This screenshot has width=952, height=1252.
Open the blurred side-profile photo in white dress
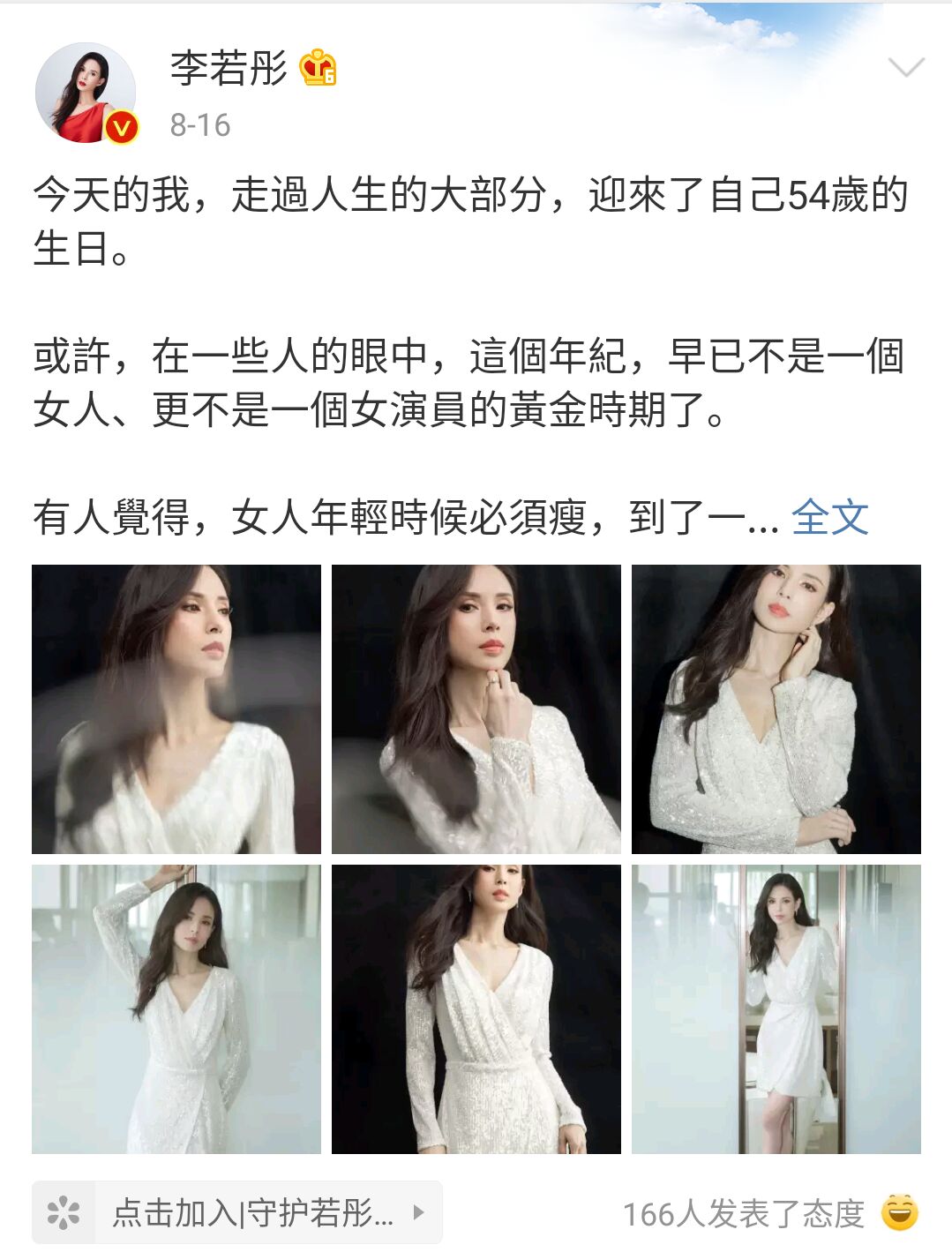click(x=176, y=708)
